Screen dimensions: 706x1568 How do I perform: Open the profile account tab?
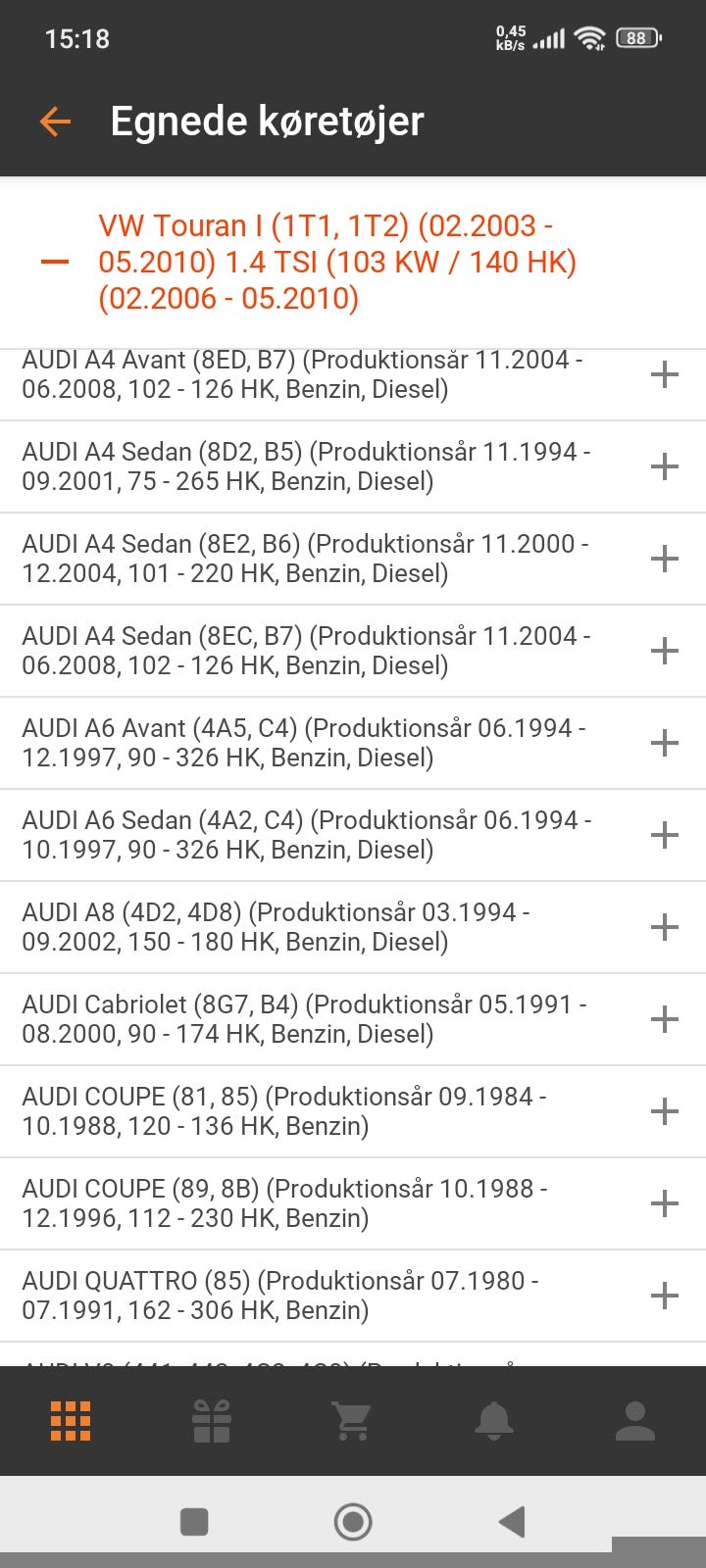[635, 1421]
